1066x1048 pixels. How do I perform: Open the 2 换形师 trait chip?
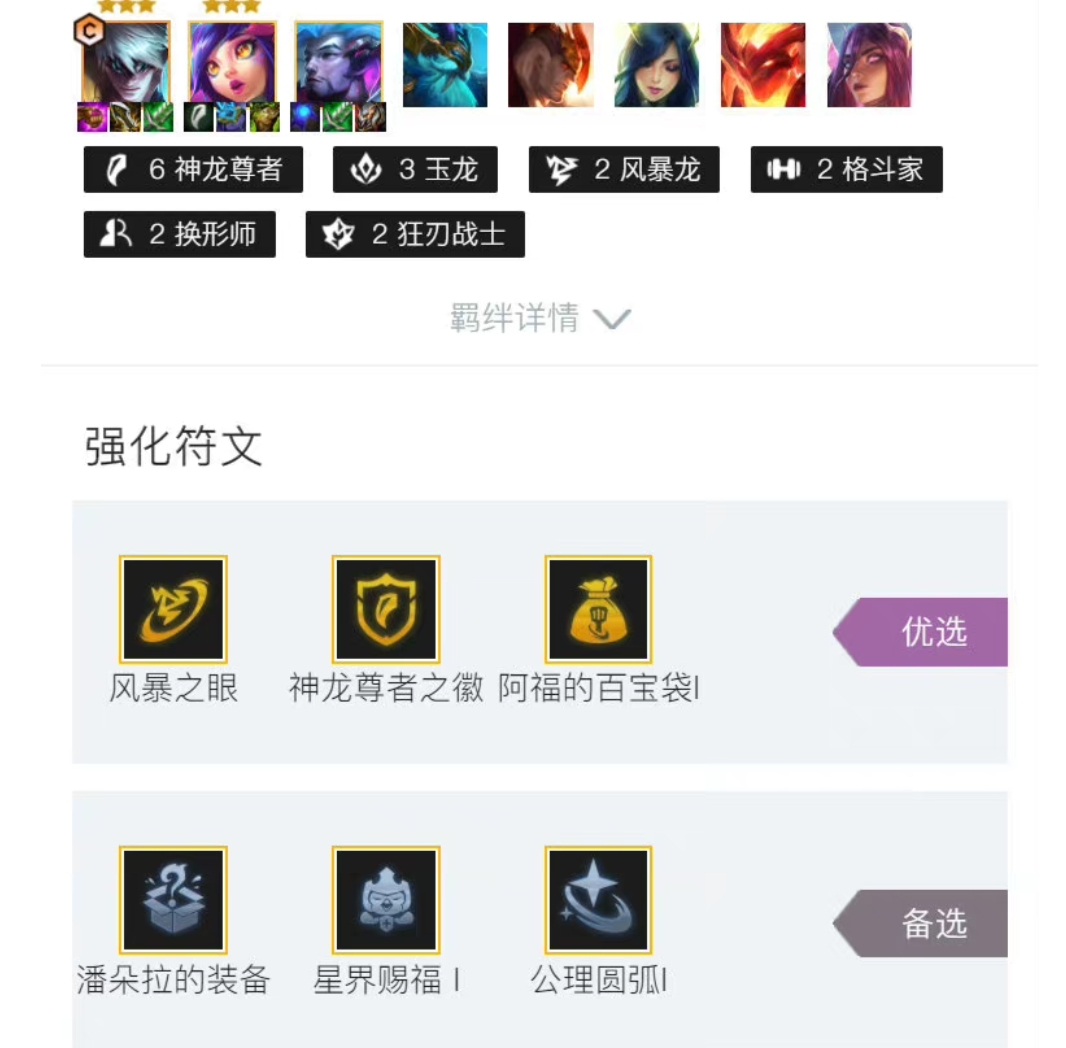click(180, 235)
